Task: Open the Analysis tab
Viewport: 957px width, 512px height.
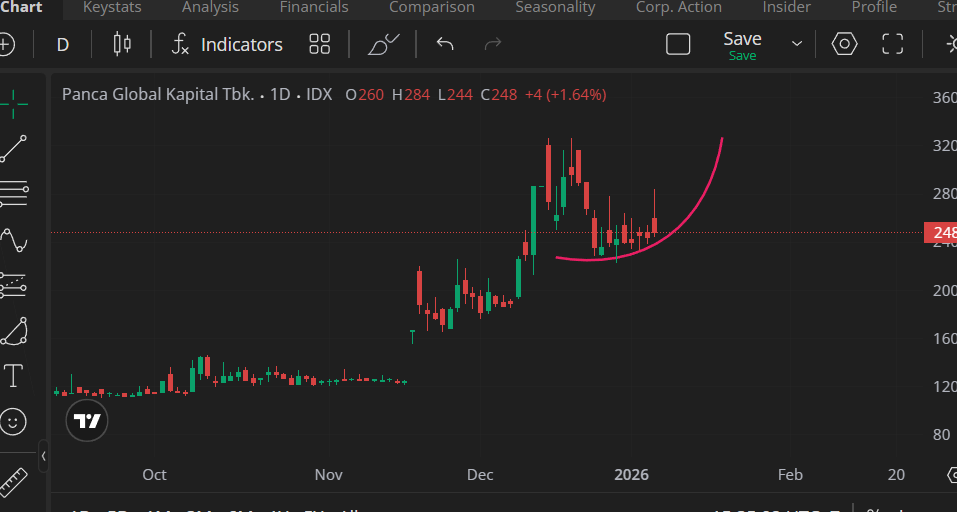Action: click(x=210, y=8)
